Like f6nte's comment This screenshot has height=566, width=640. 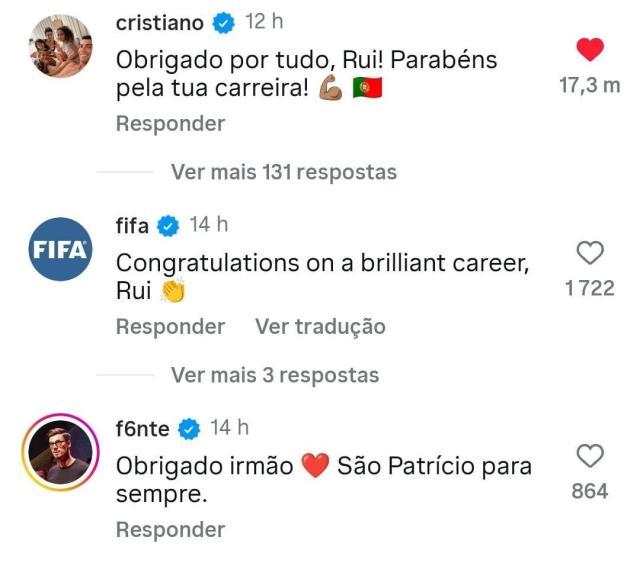[x=591, y=456]
